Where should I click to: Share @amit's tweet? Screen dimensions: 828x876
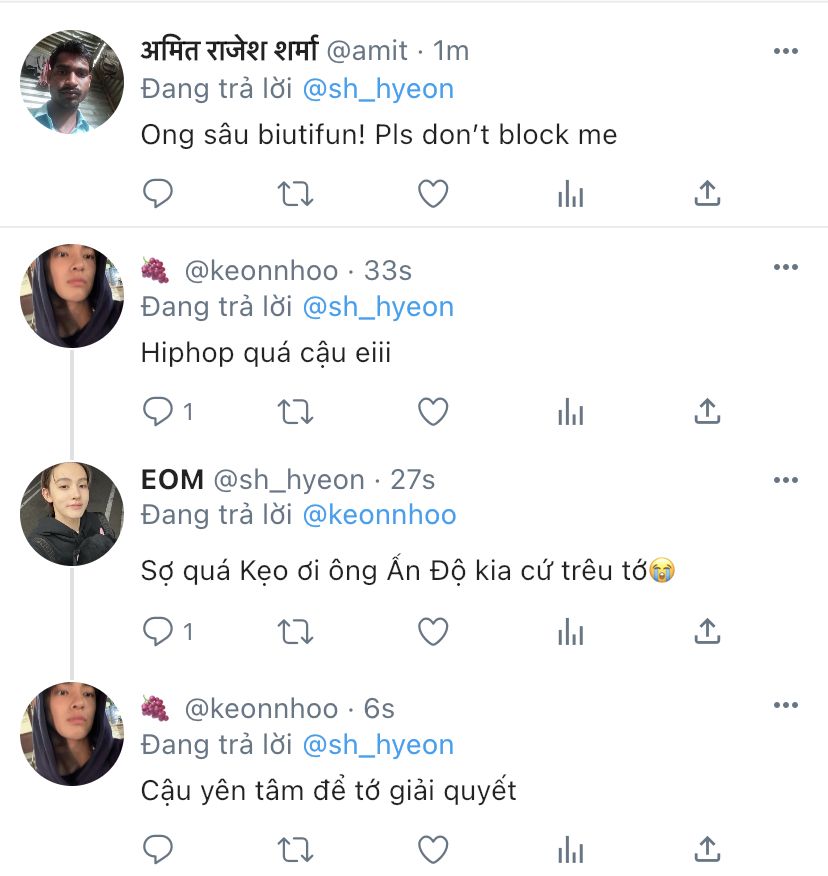(x=707, y=192)
